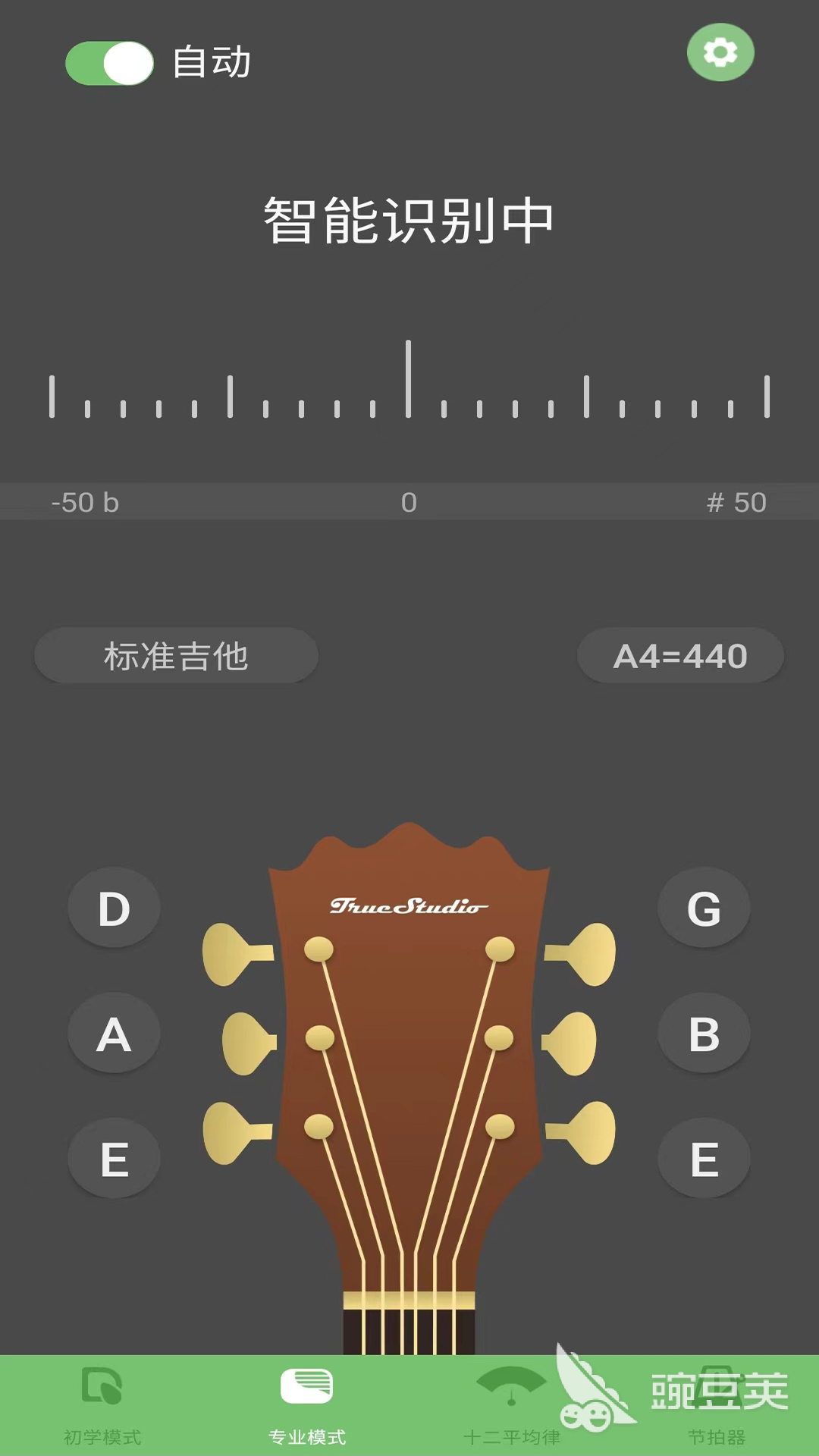The image size is (819, 1456).
Task: Select the G string button
Action: point(704,908)
